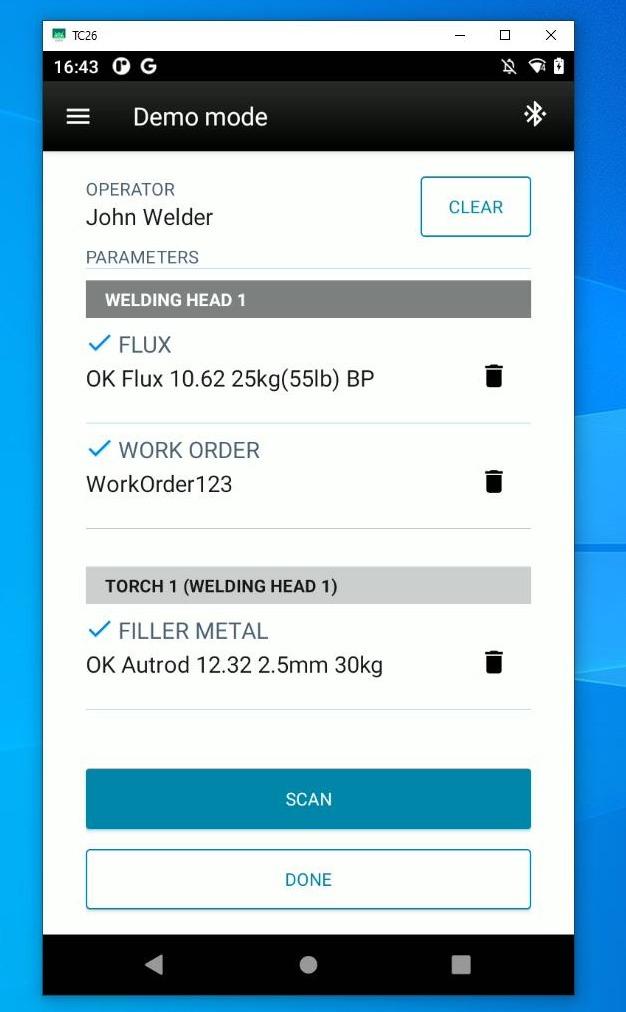This screenshot has width=626, height=1012.
Task: Go back using system back button
Action: [154, 964]
